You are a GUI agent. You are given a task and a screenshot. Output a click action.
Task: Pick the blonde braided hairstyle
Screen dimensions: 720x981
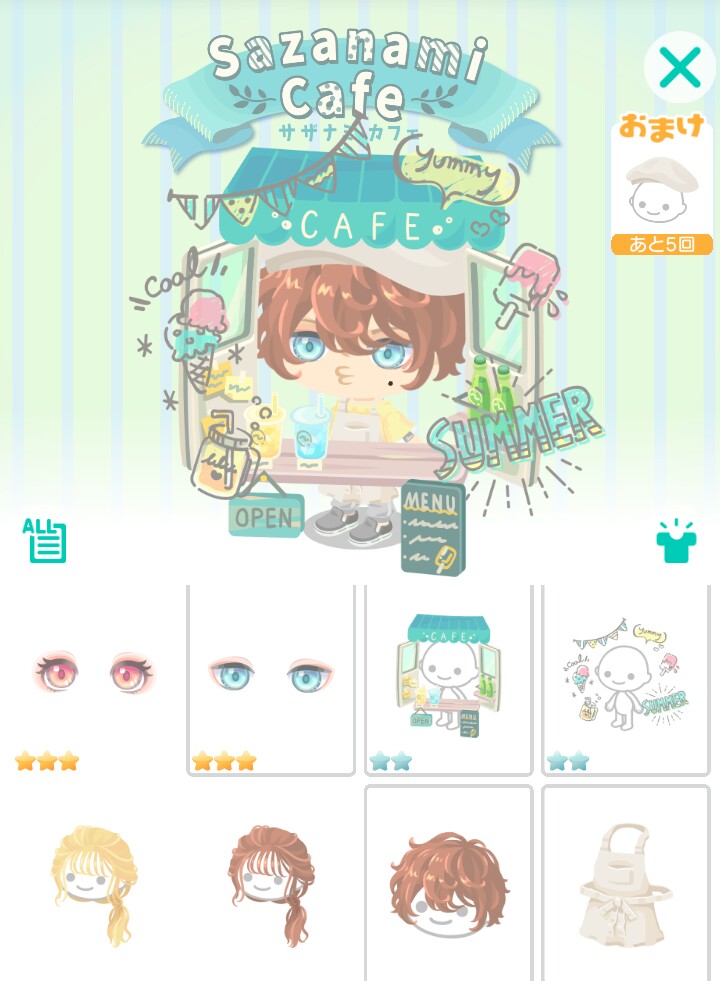point(94,882)
